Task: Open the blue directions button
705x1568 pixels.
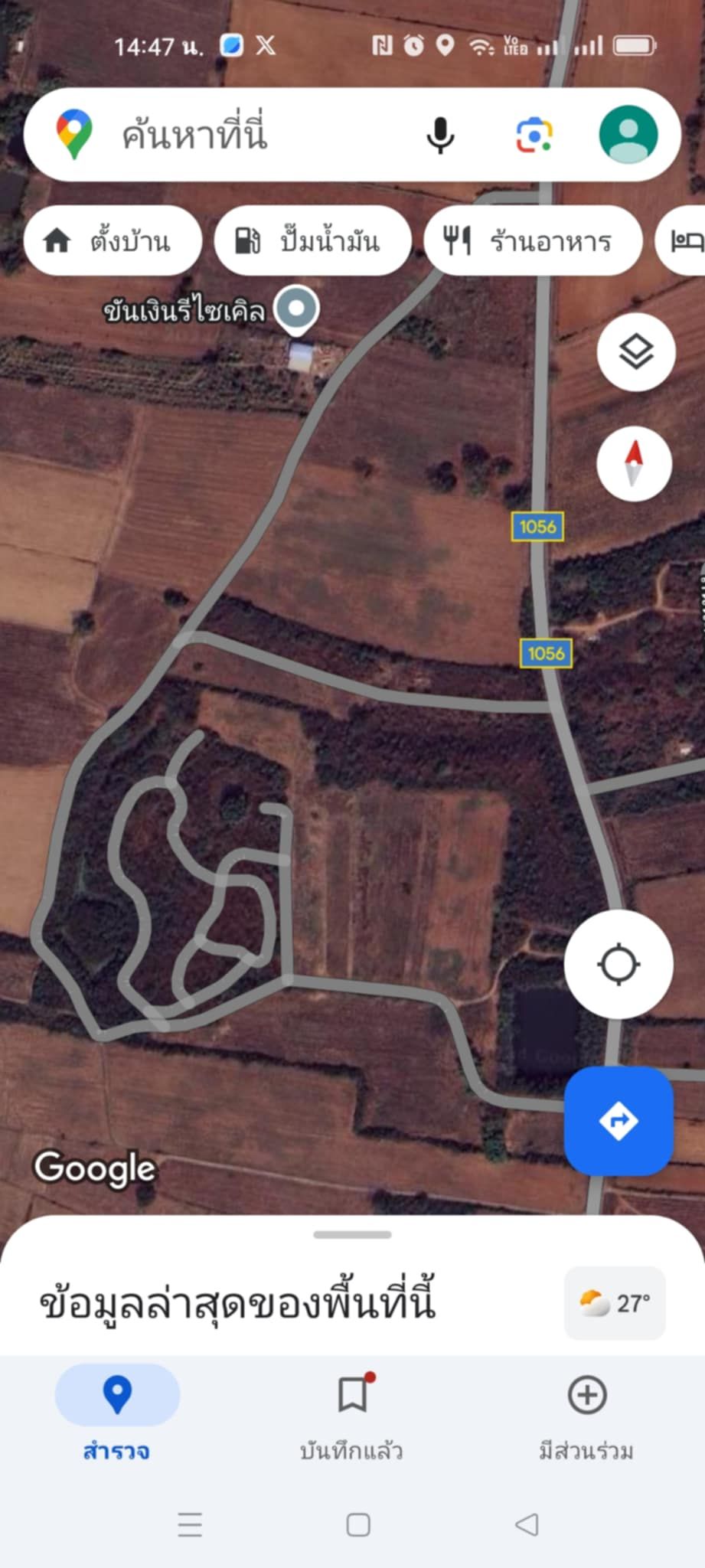Action: coord(619,1121)
